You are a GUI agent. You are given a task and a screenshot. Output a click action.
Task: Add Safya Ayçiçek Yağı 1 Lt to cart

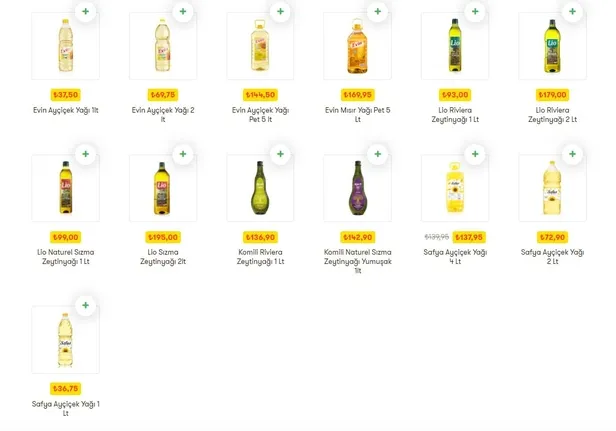pos(85,305)
